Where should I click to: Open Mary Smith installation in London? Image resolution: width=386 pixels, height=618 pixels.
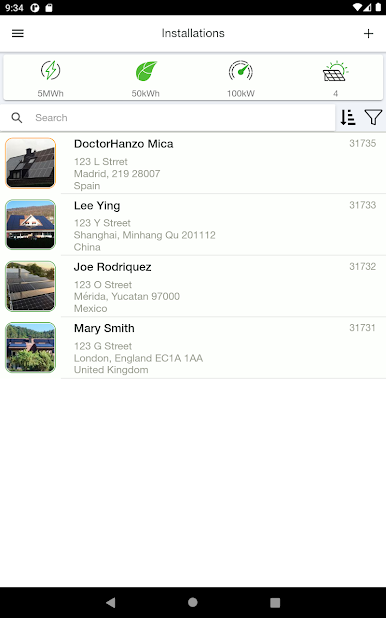click(x=193, y=348)
